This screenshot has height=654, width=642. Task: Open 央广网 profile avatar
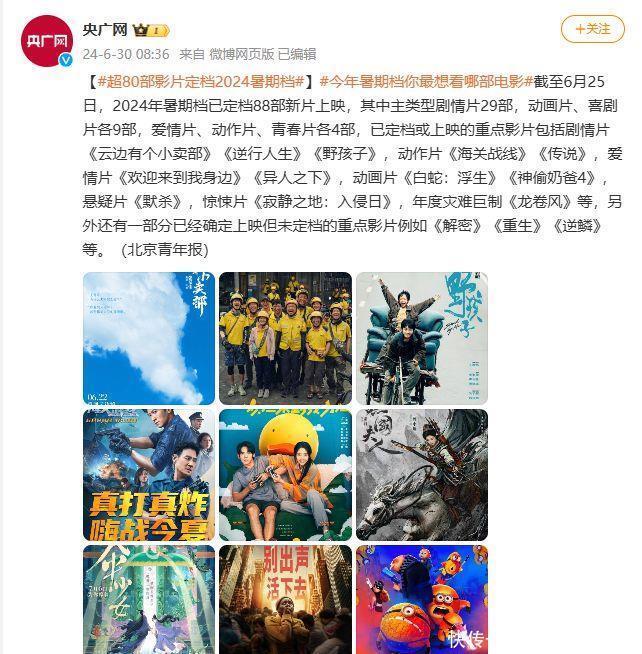(46, 42)
